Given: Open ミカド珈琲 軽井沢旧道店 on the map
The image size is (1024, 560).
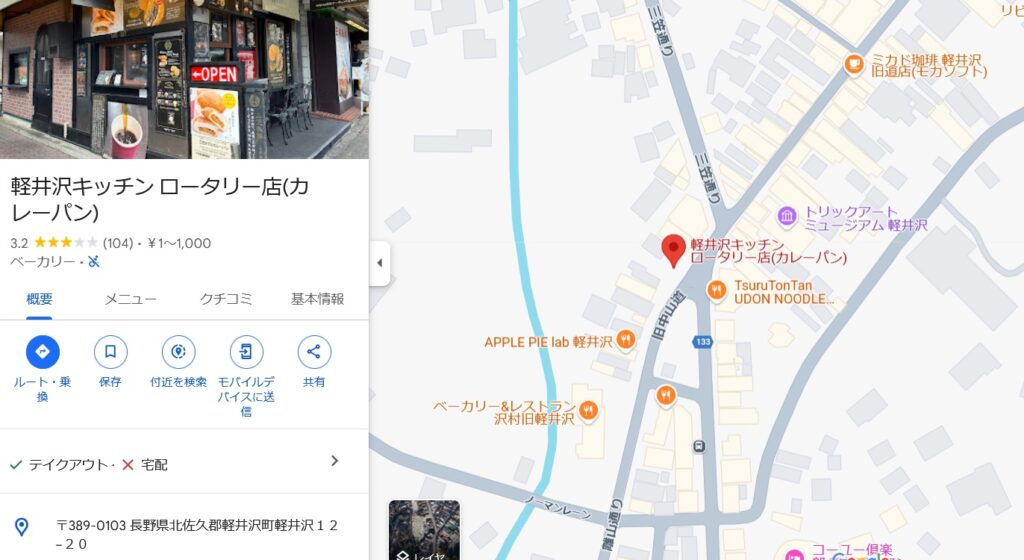Looking at the screenshot, I should point(853,65).
